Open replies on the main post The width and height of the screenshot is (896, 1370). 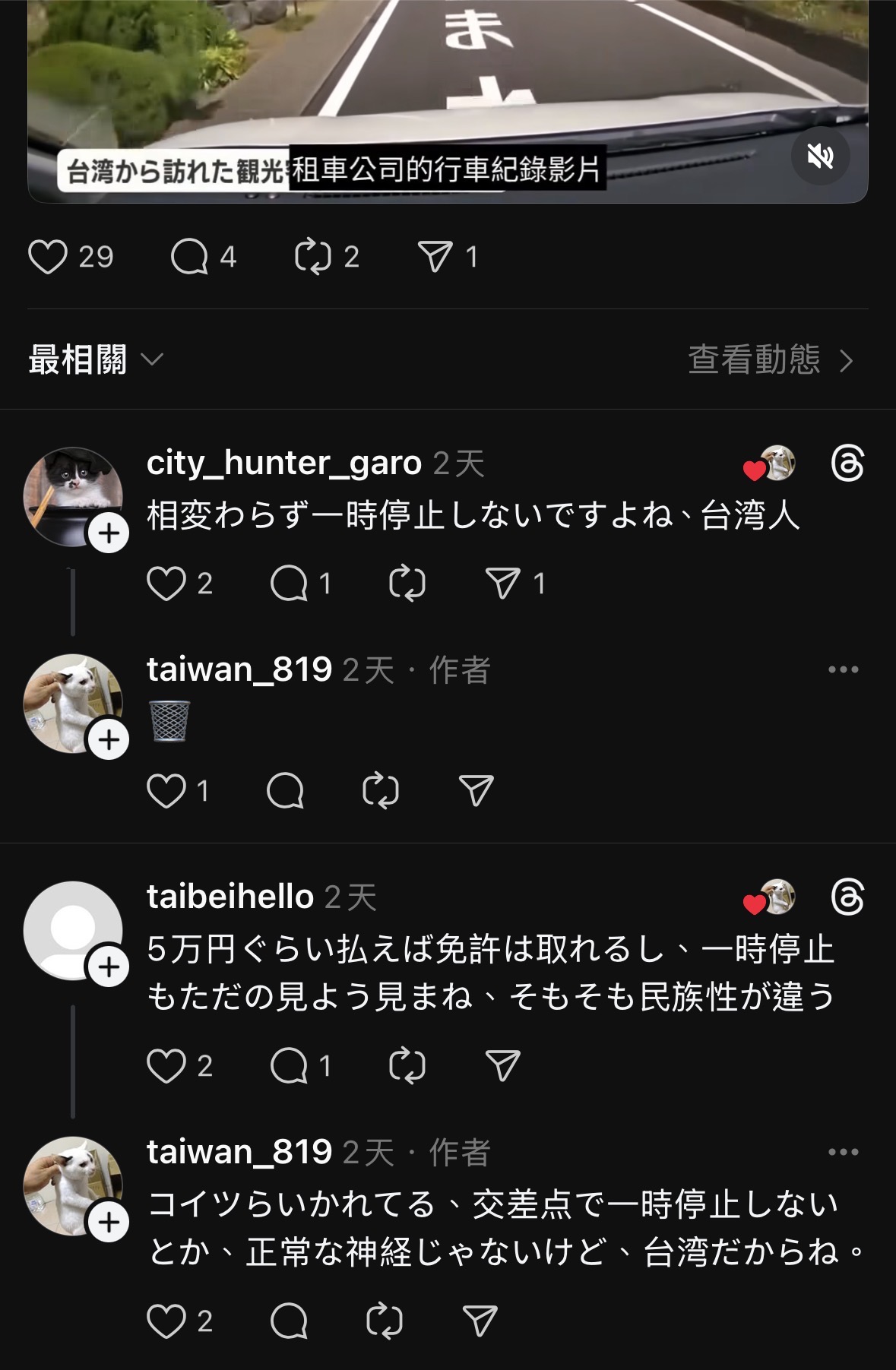coord(190,257)
